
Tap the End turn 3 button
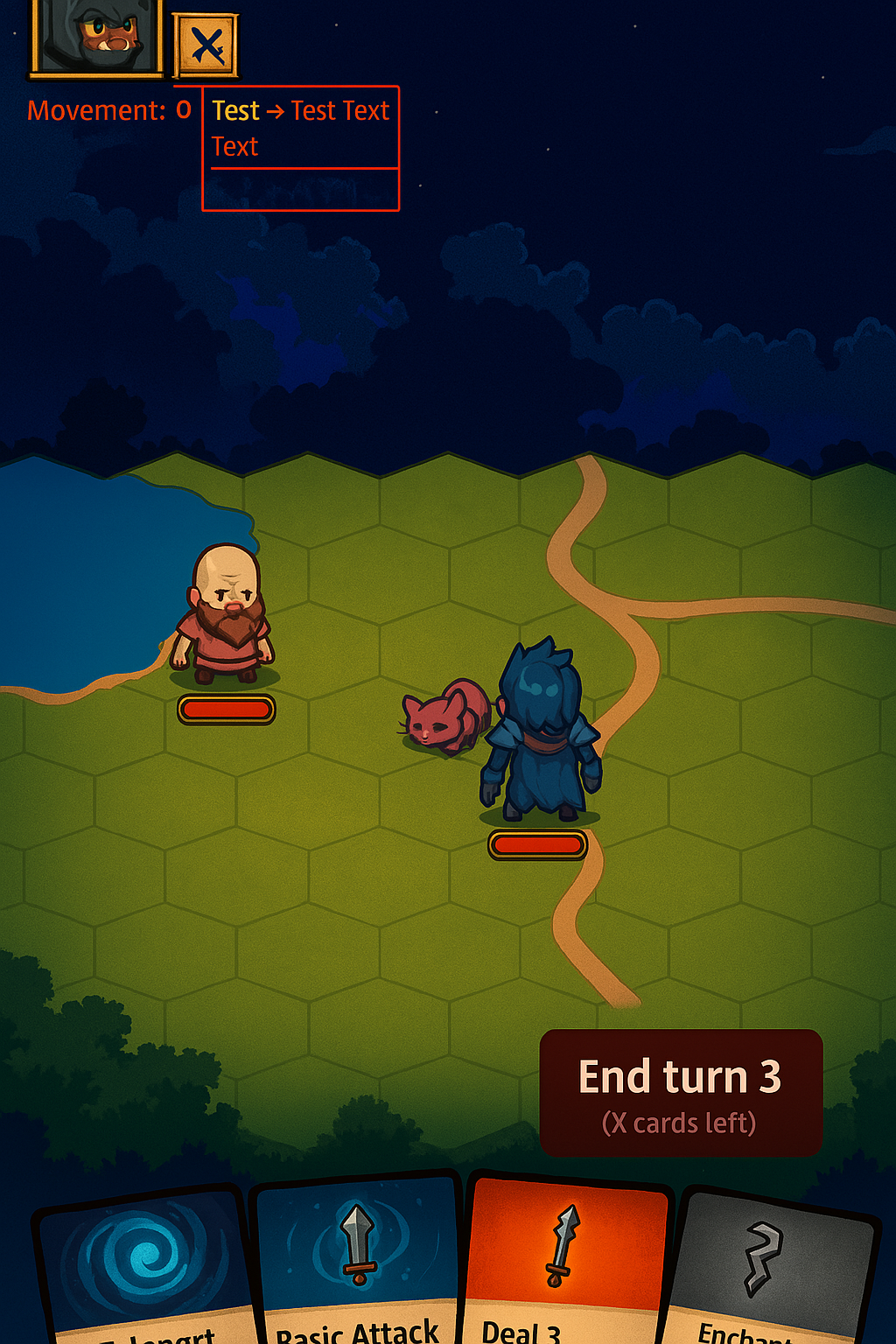[681, 1093]
